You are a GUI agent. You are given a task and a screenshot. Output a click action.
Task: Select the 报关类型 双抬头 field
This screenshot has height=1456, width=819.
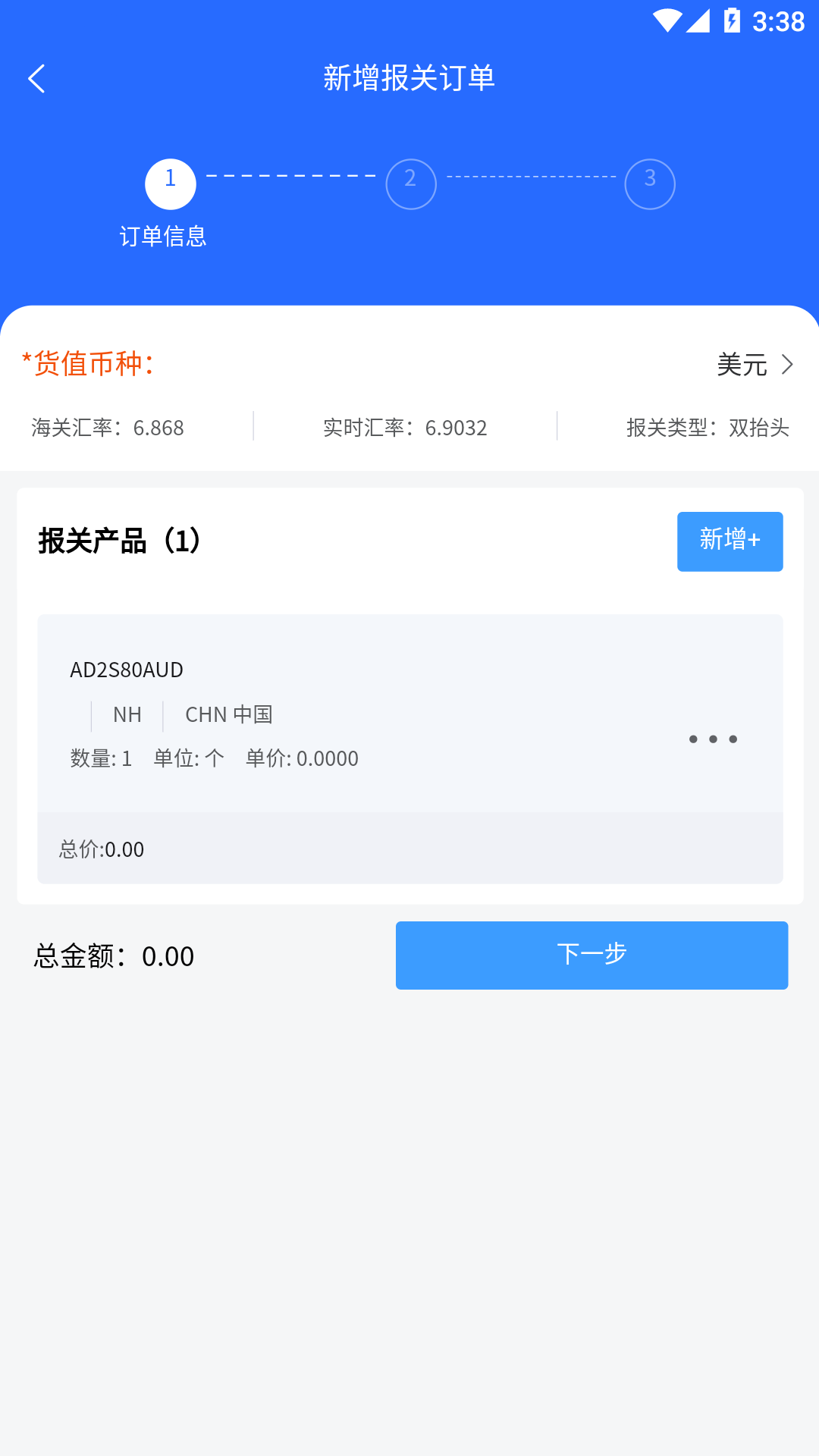tap(708, 428)
